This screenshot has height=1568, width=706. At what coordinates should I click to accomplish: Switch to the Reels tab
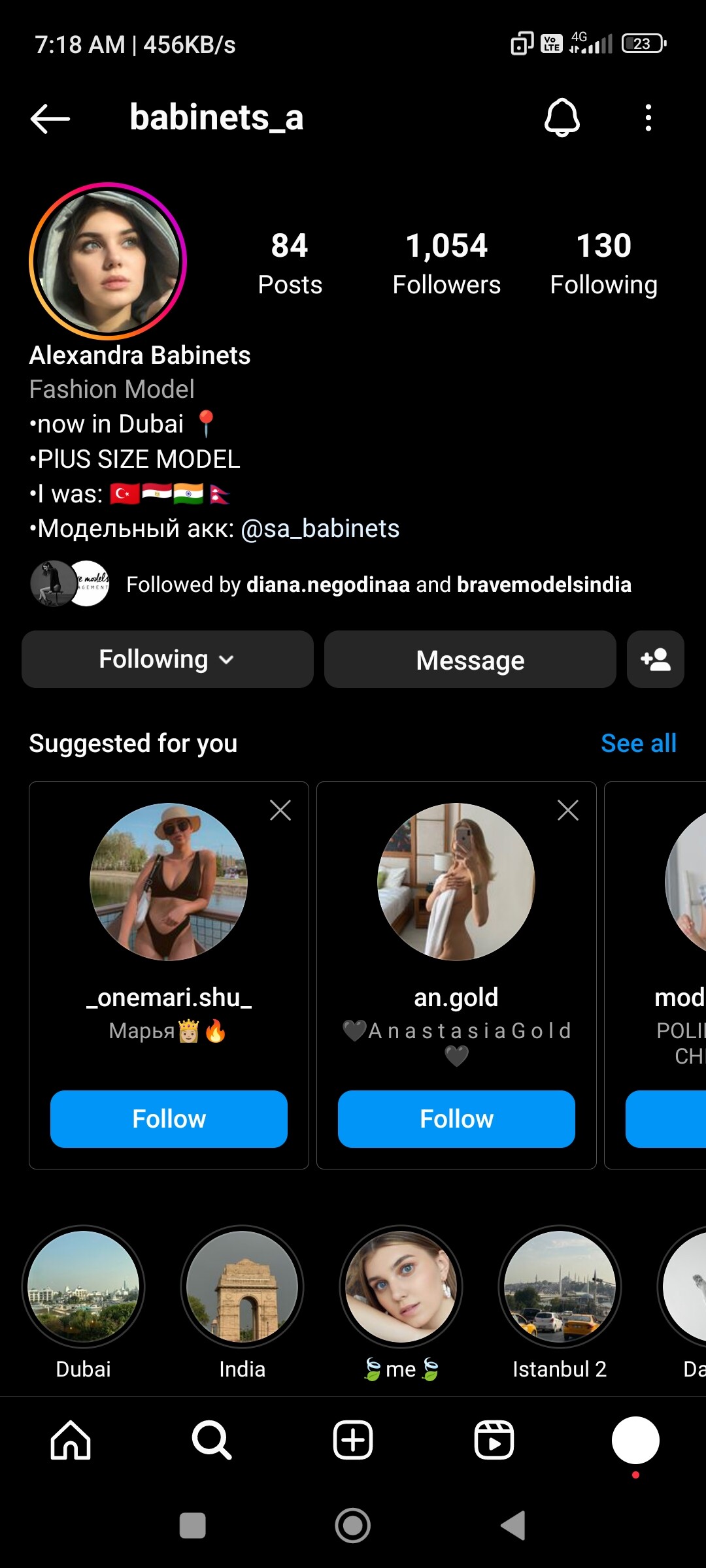494,1440
